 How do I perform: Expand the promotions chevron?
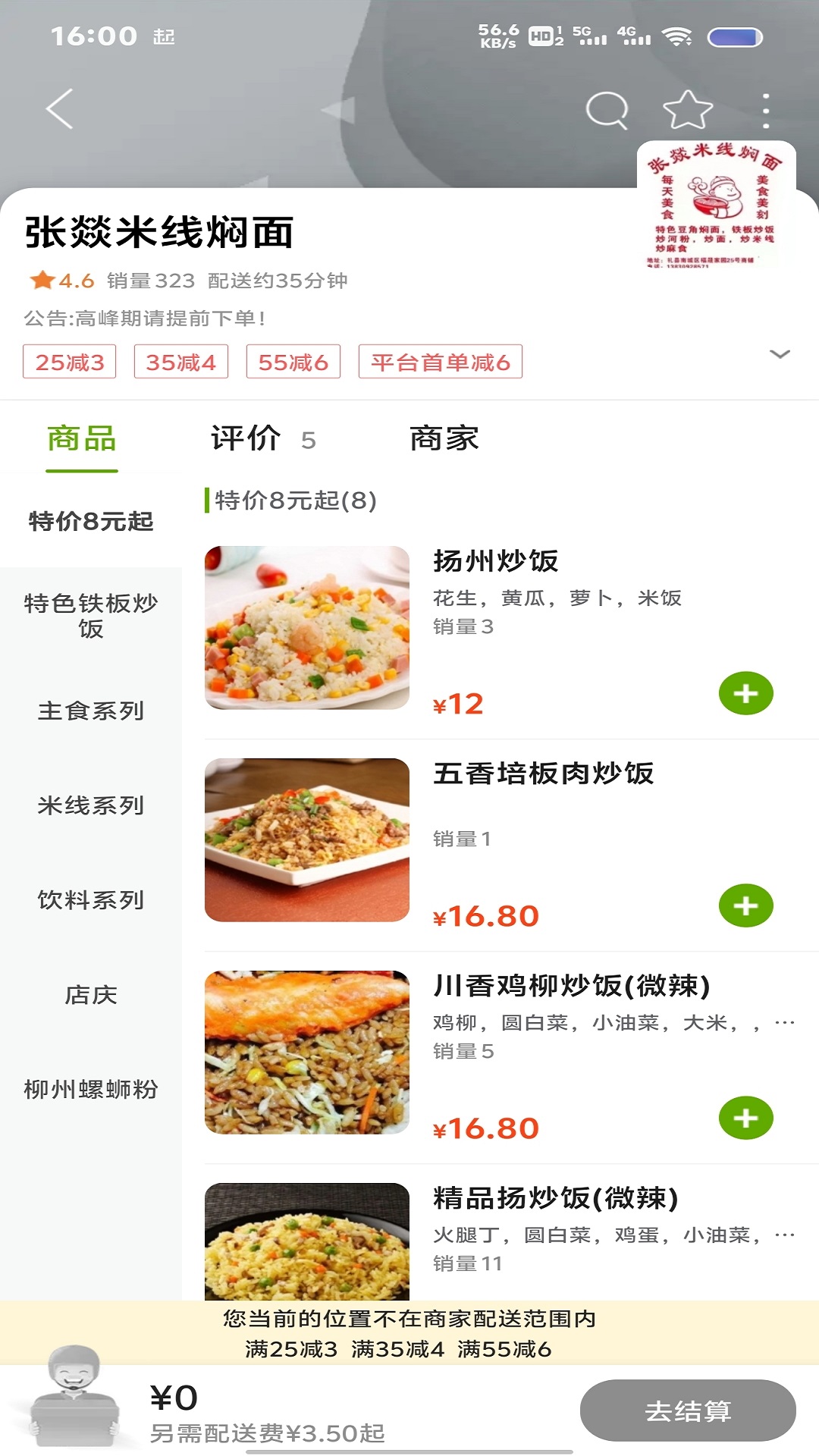(x=780, y=354)
